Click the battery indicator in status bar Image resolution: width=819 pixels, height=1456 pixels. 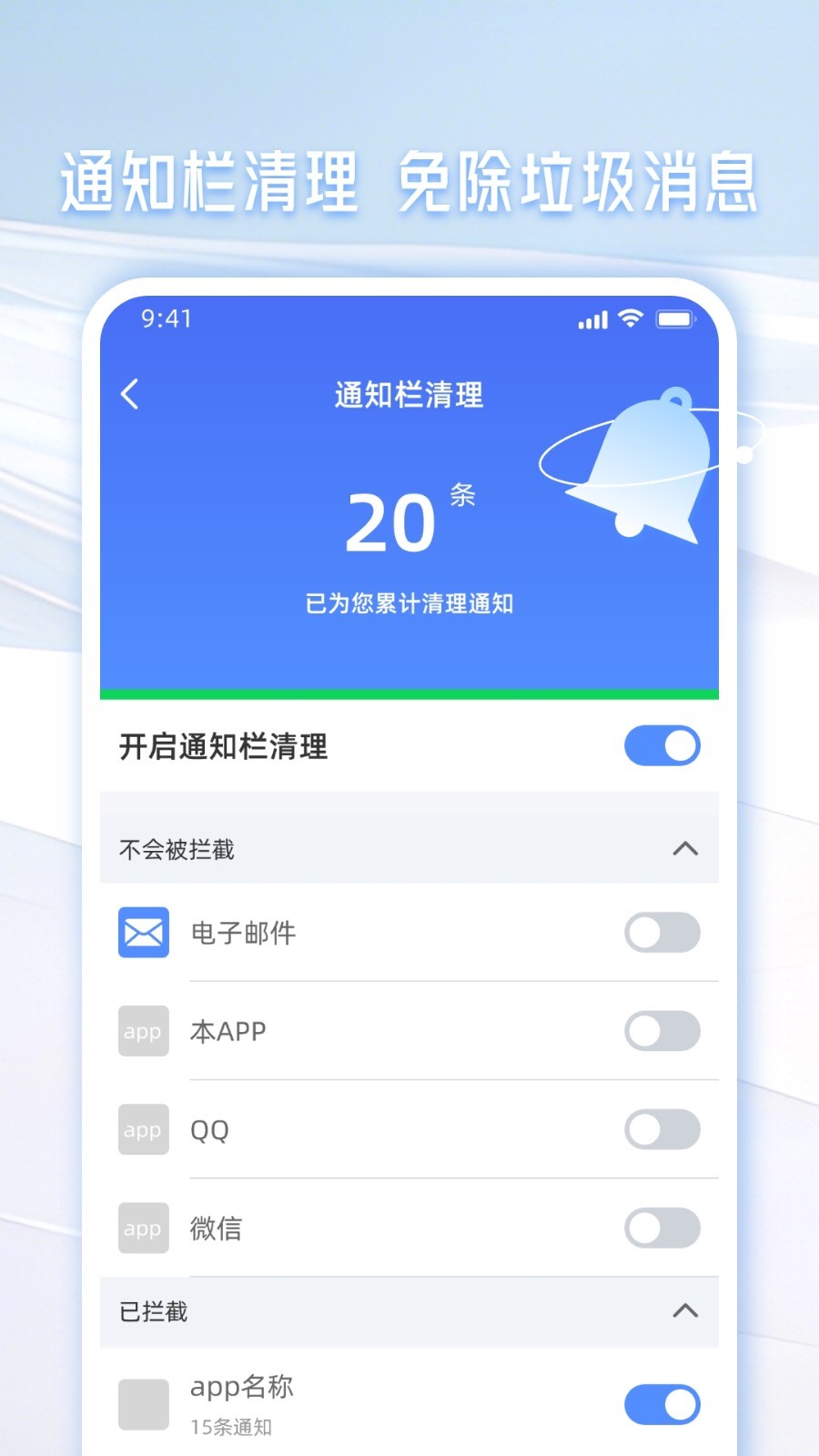(675, 319)
